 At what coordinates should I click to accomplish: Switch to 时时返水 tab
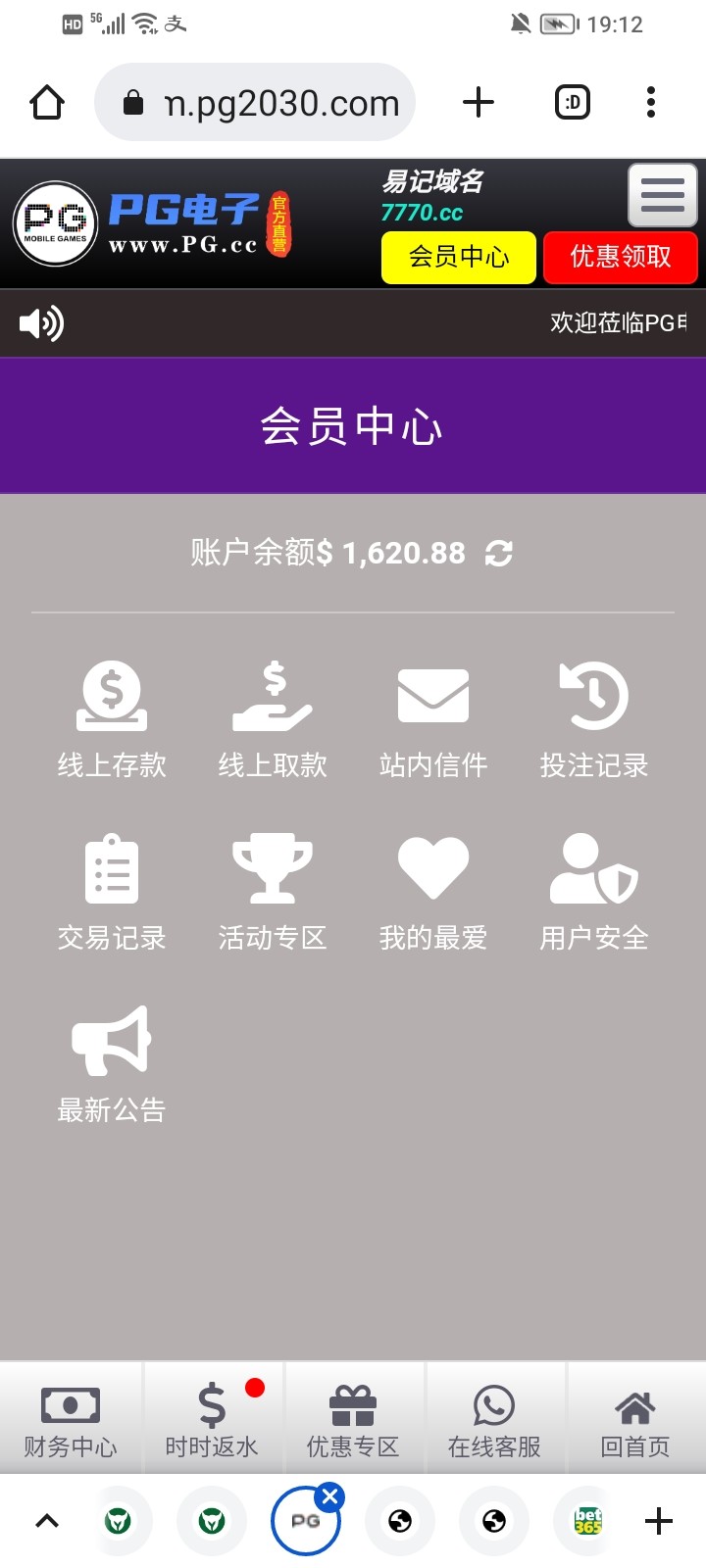pos(212,1420)
